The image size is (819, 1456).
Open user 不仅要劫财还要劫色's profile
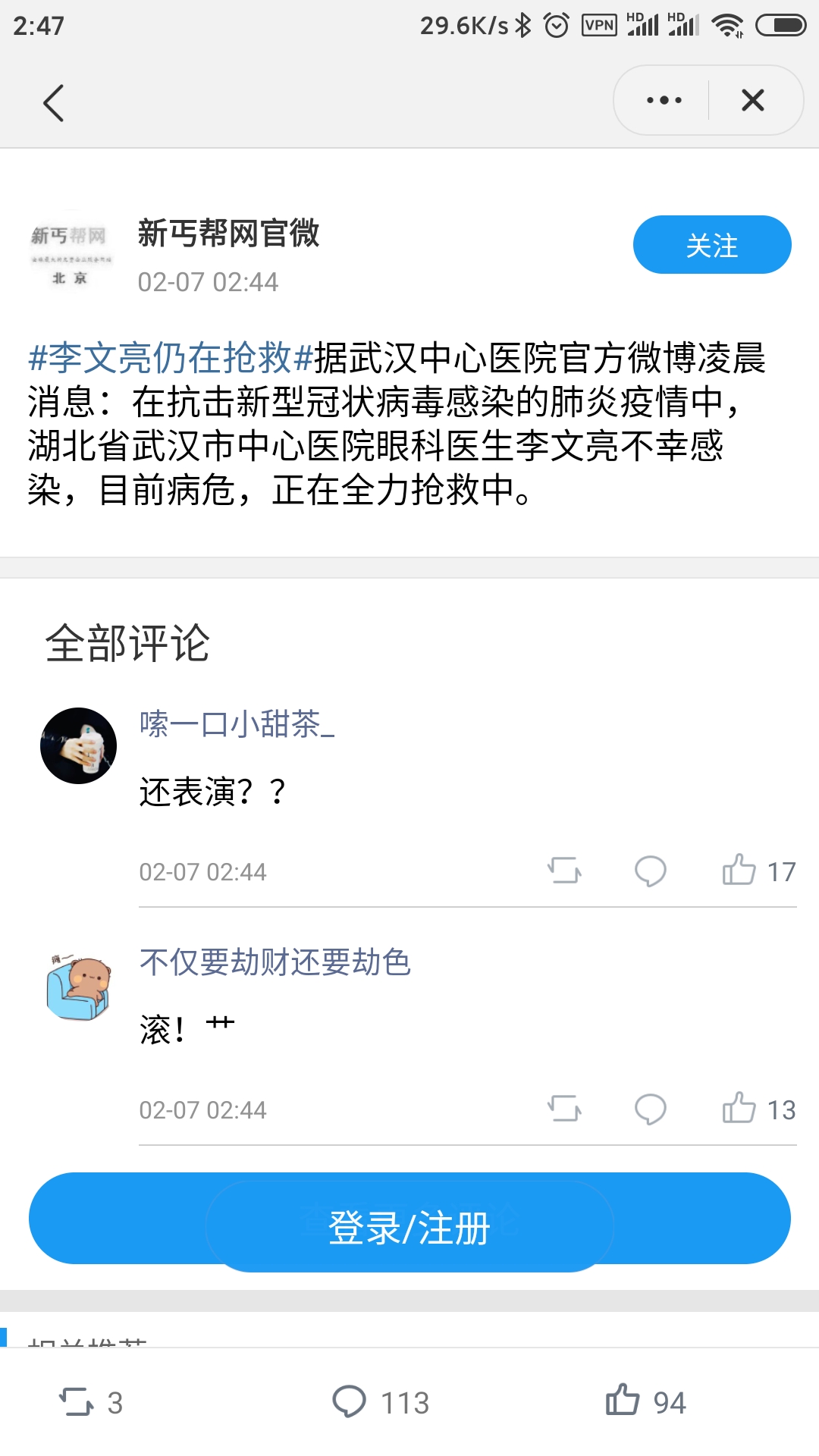275,962
